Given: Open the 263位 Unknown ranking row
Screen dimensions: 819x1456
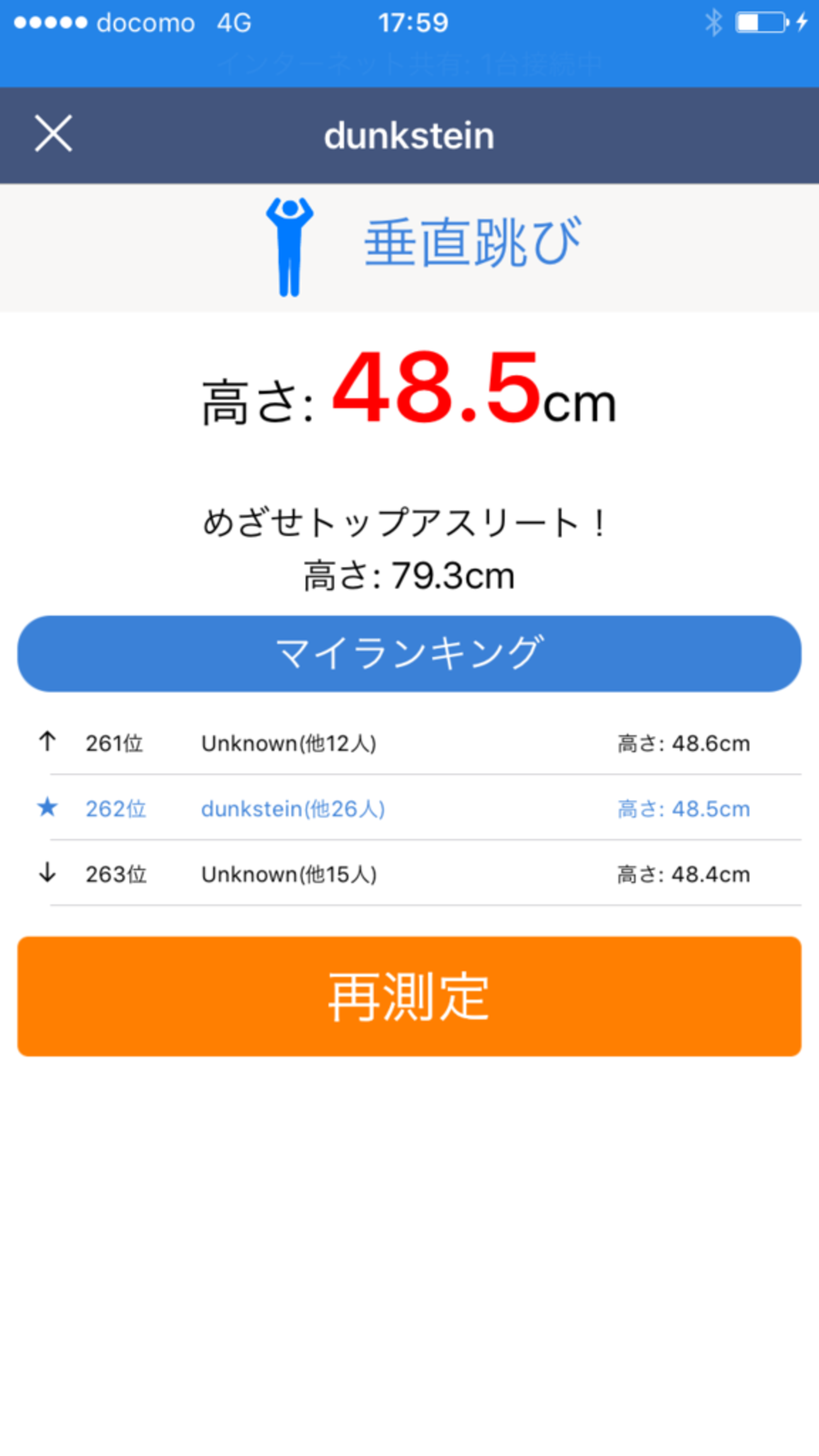Looking at the screenshot, I should coord(409,874).
